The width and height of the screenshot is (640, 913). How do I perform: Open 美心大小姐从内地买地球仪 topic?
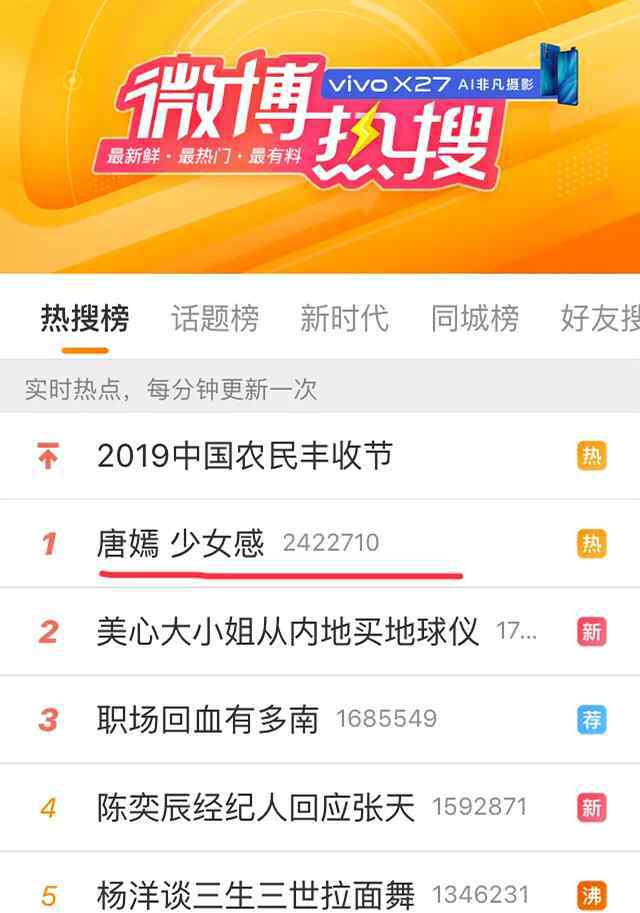pyautogui.click(x=288, y=632)
